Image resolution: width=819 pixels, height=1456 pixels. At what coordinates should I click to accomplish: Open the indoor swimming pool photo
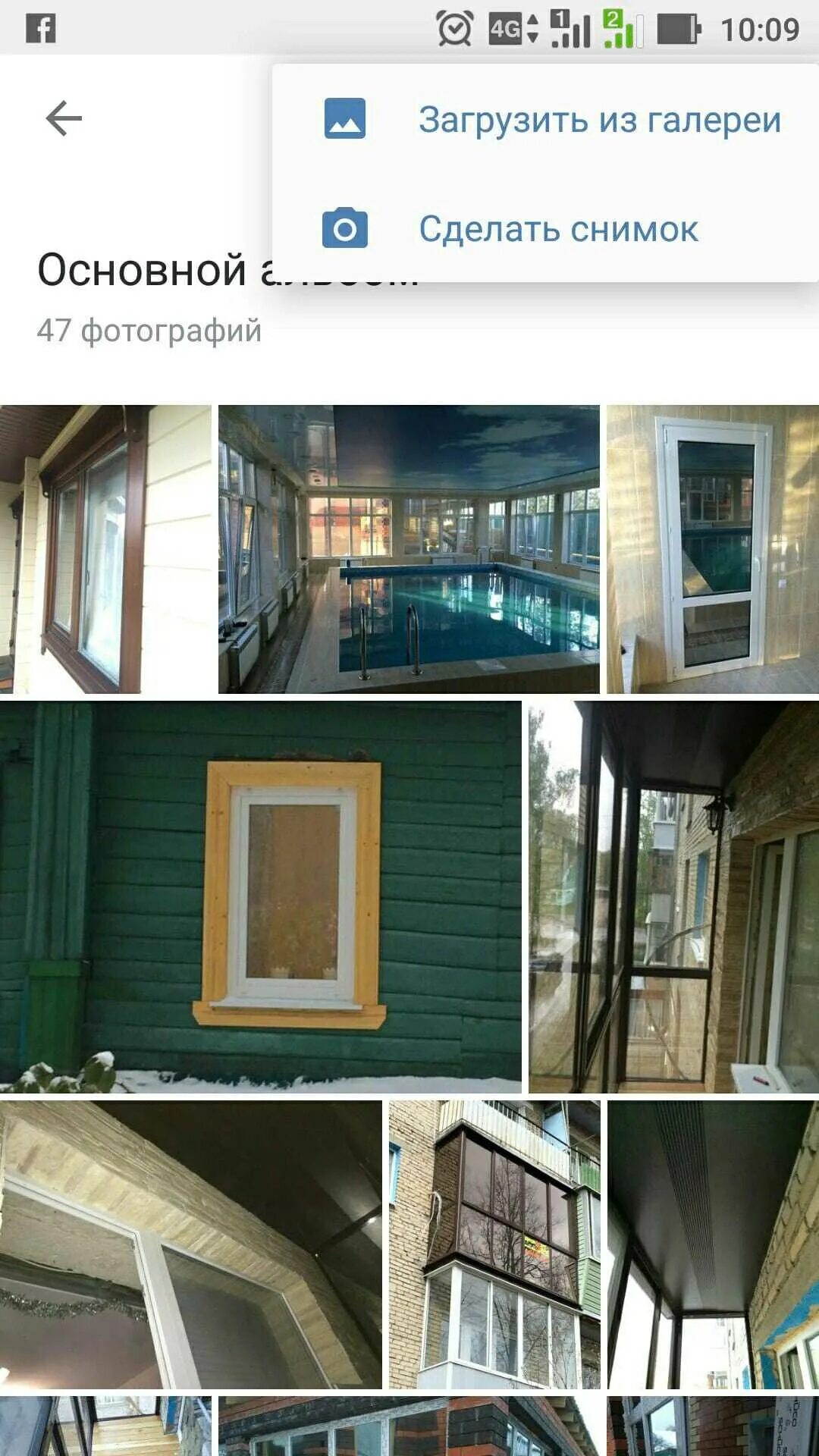coord(409,549)
